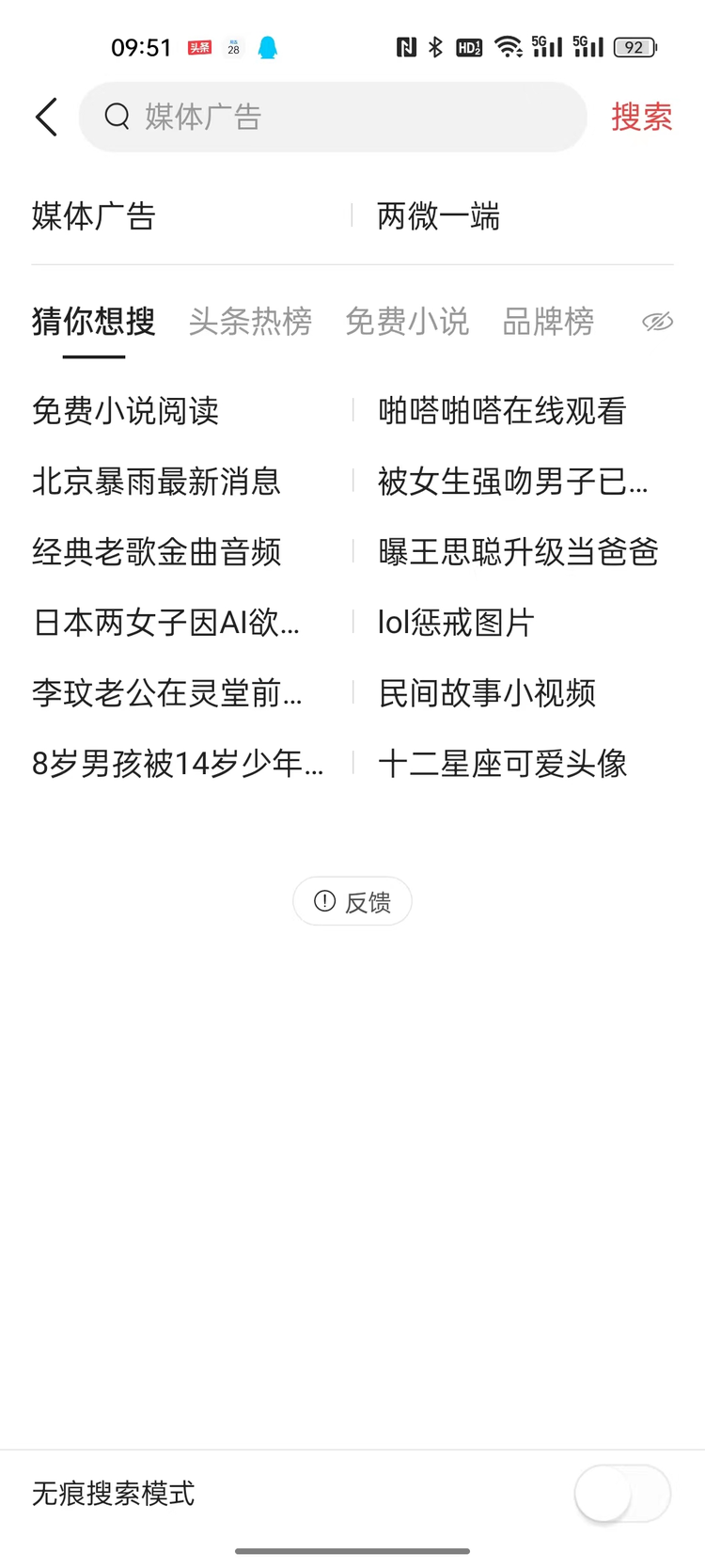Switch to the 头条热榜 tab
This screenshot has height=1568, width=705.
pos(250,322)
